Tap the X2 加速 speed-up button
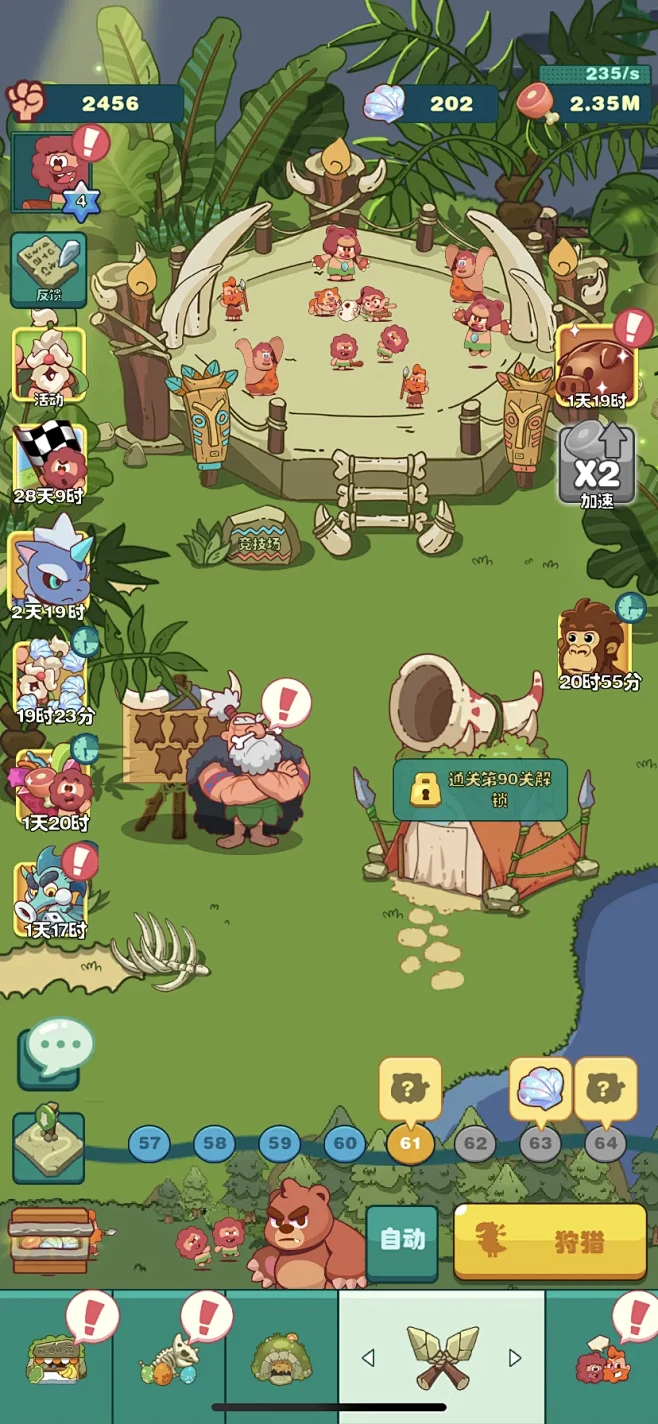 (597, 465)
